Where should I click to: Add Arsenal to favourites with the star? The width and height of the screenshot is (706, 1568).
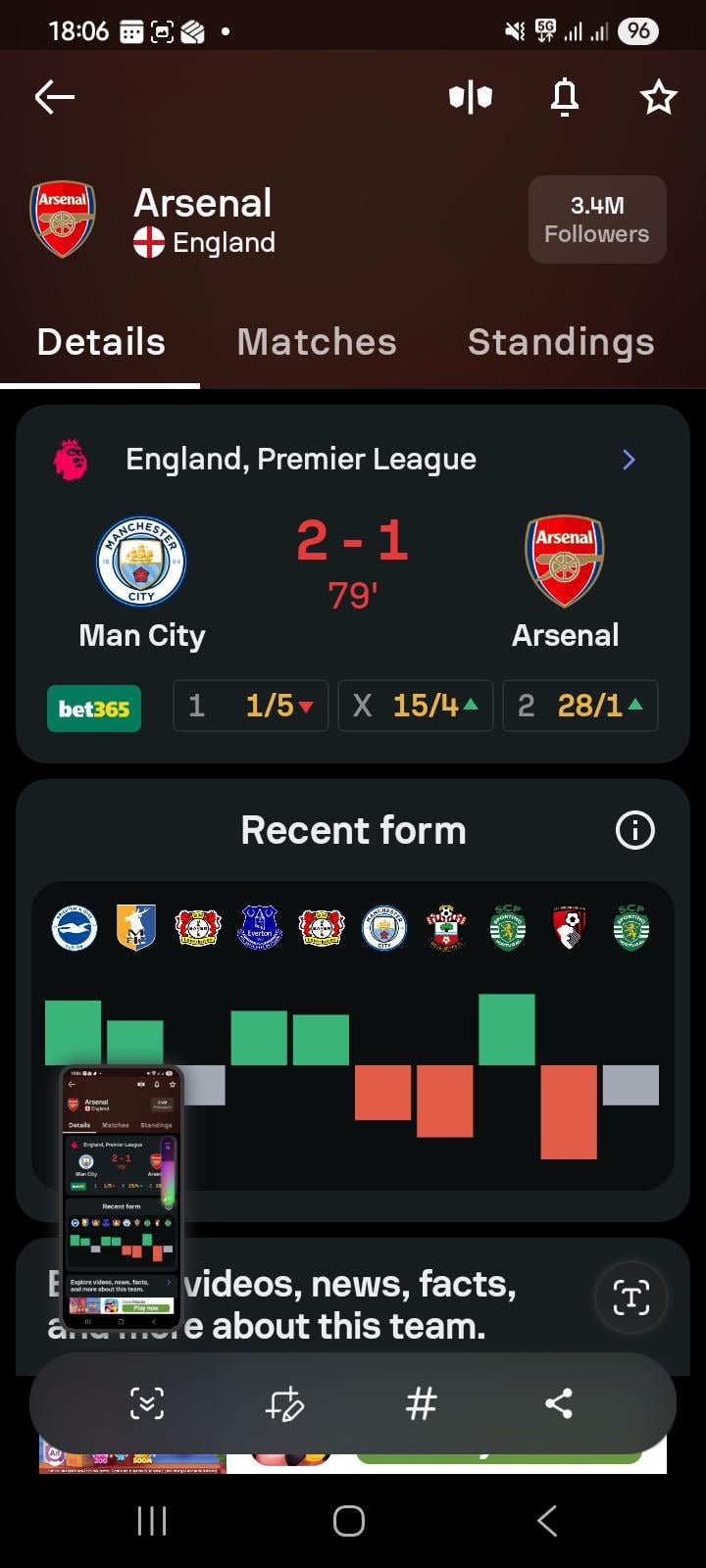[x=658, y=97]
